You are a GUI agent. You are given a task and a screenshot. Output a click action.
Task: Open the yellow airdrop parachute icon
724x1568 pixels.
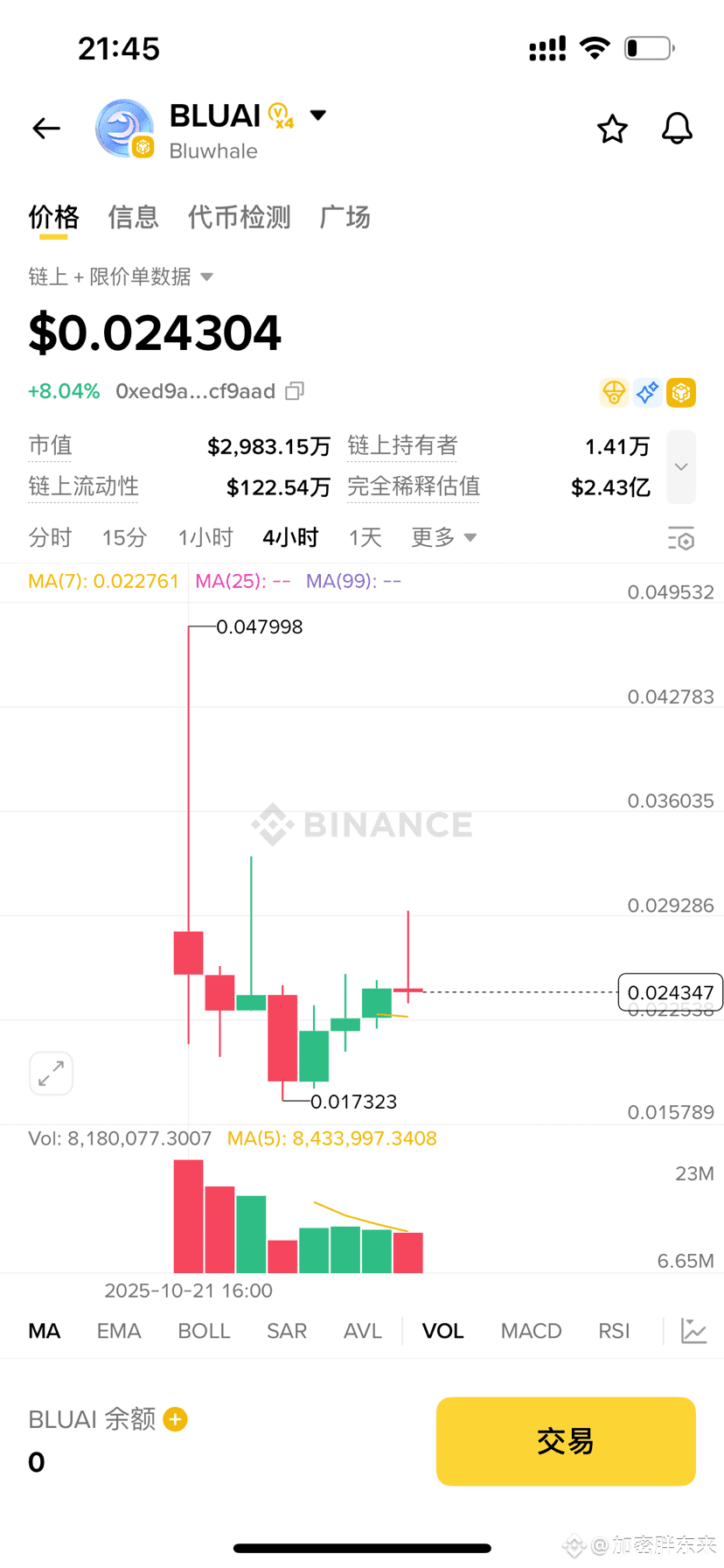[614, 392]
